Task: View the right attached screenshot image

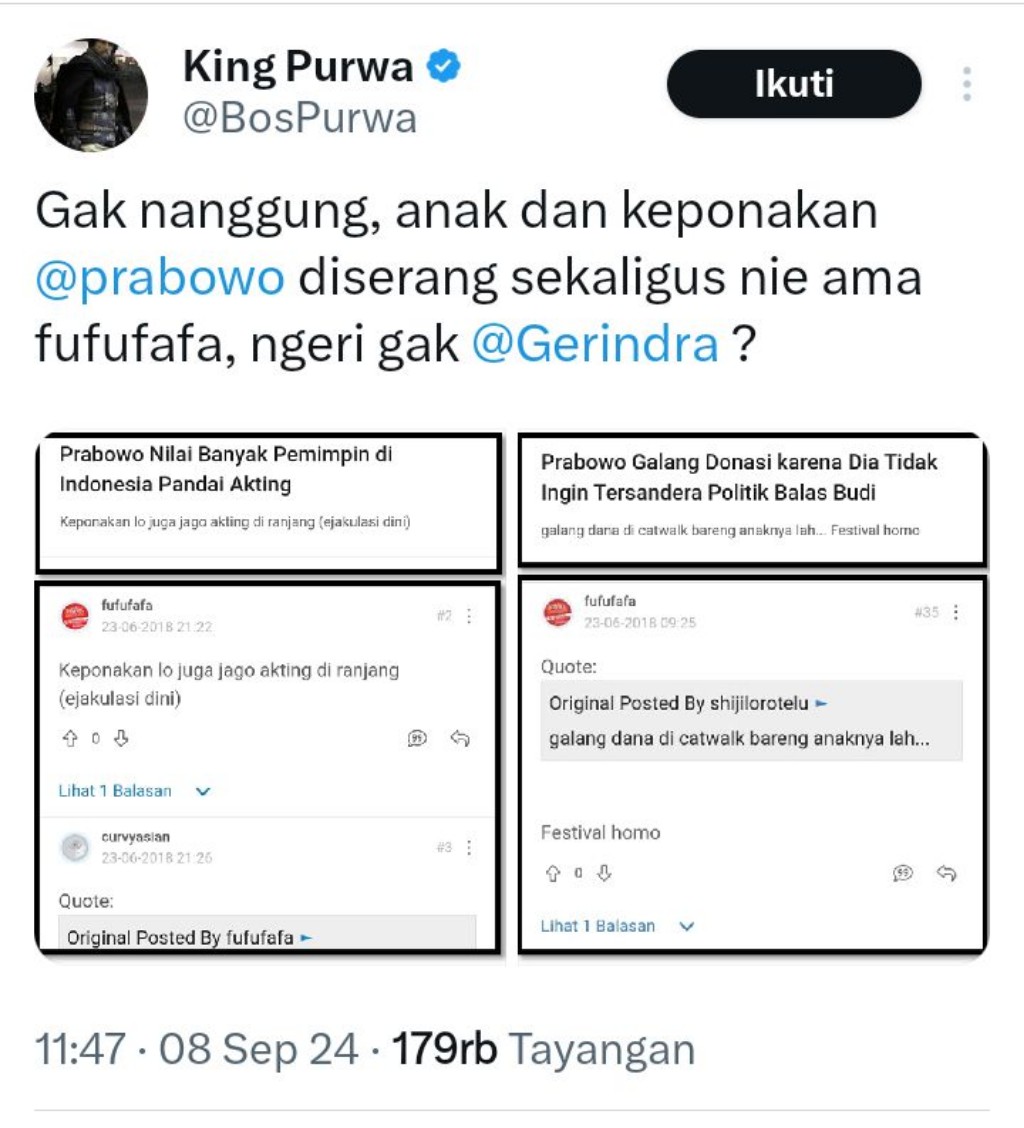Action: click(x=752, y=692)
